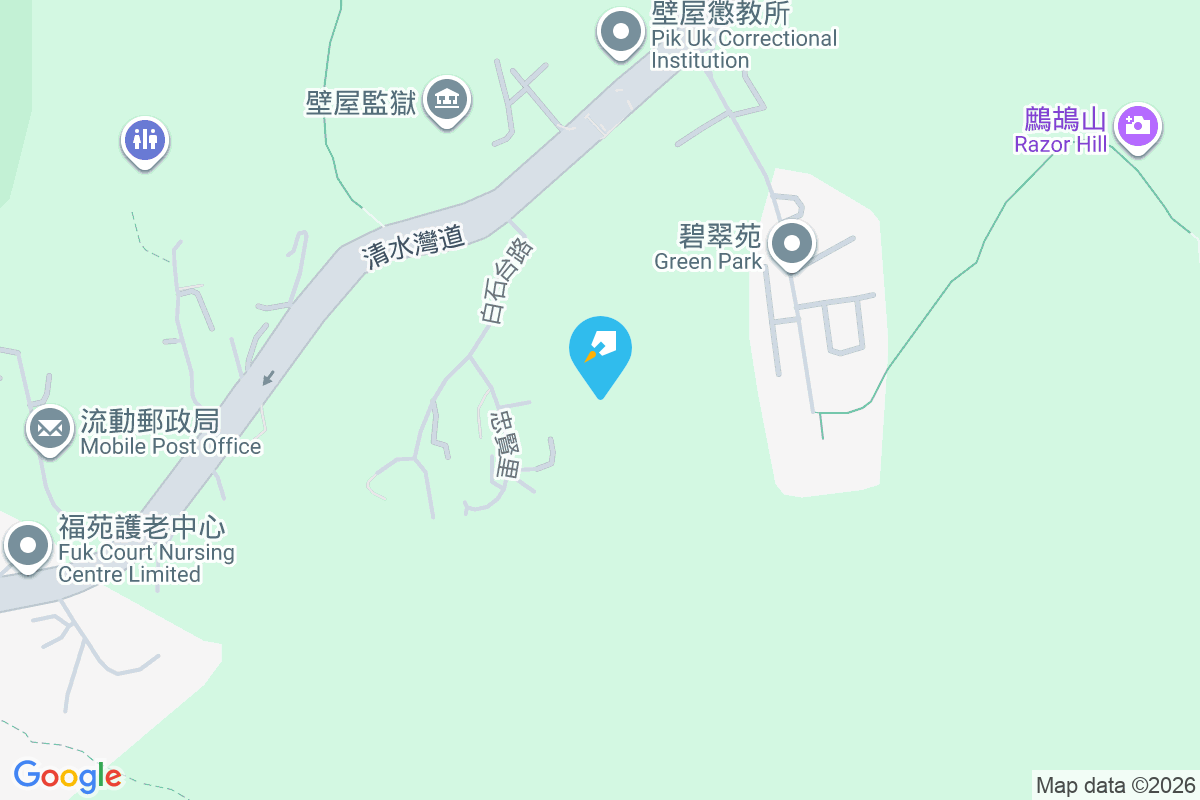Image resolution: width=1200 pixels, height=800 pixels.
Task: Open the Razor Hill photo spot marker
Action: tap(1138, 127)
